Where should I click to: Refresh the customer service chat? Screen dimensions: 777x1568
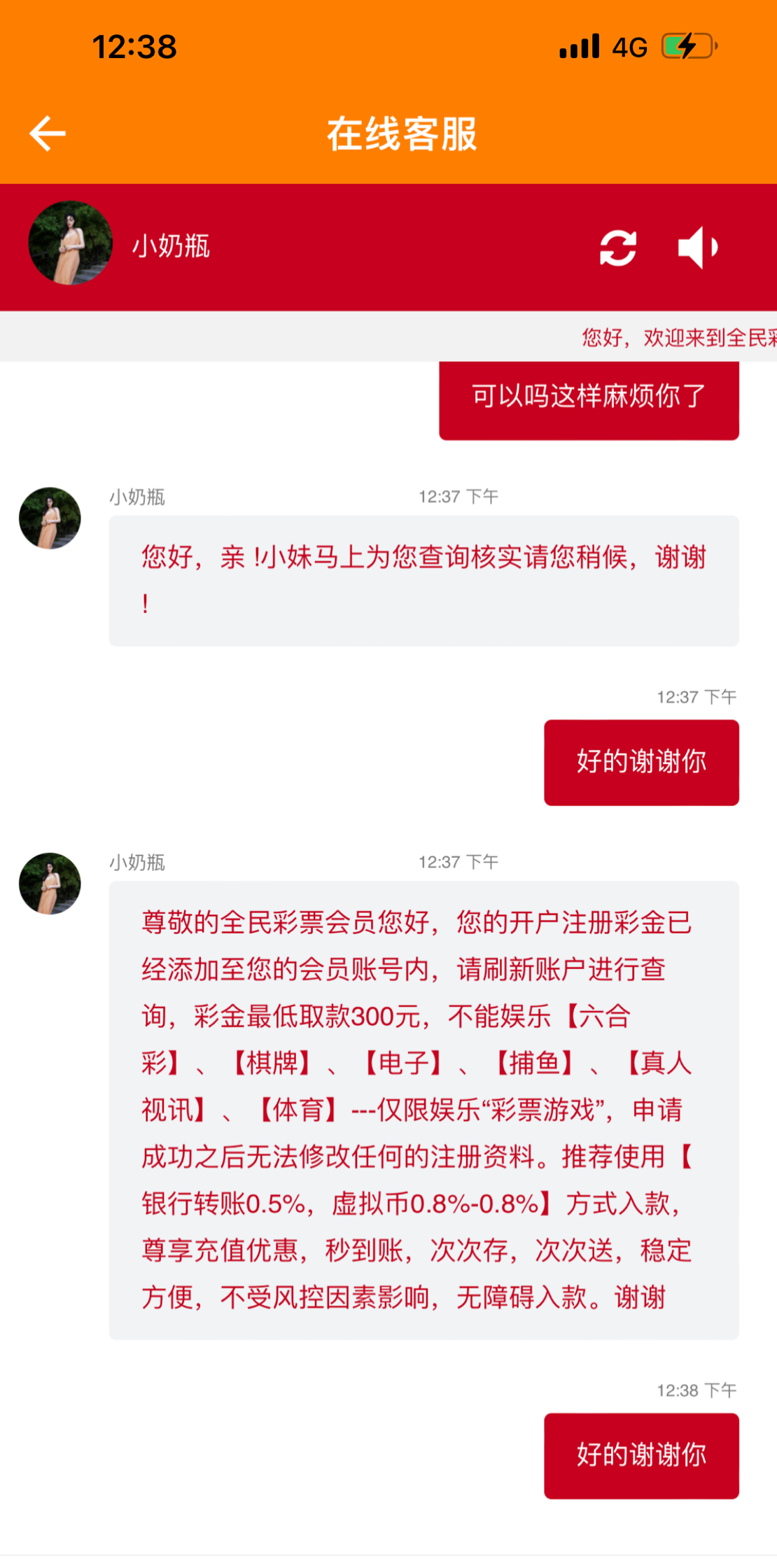pyautogui.click(x=617, y=248)
